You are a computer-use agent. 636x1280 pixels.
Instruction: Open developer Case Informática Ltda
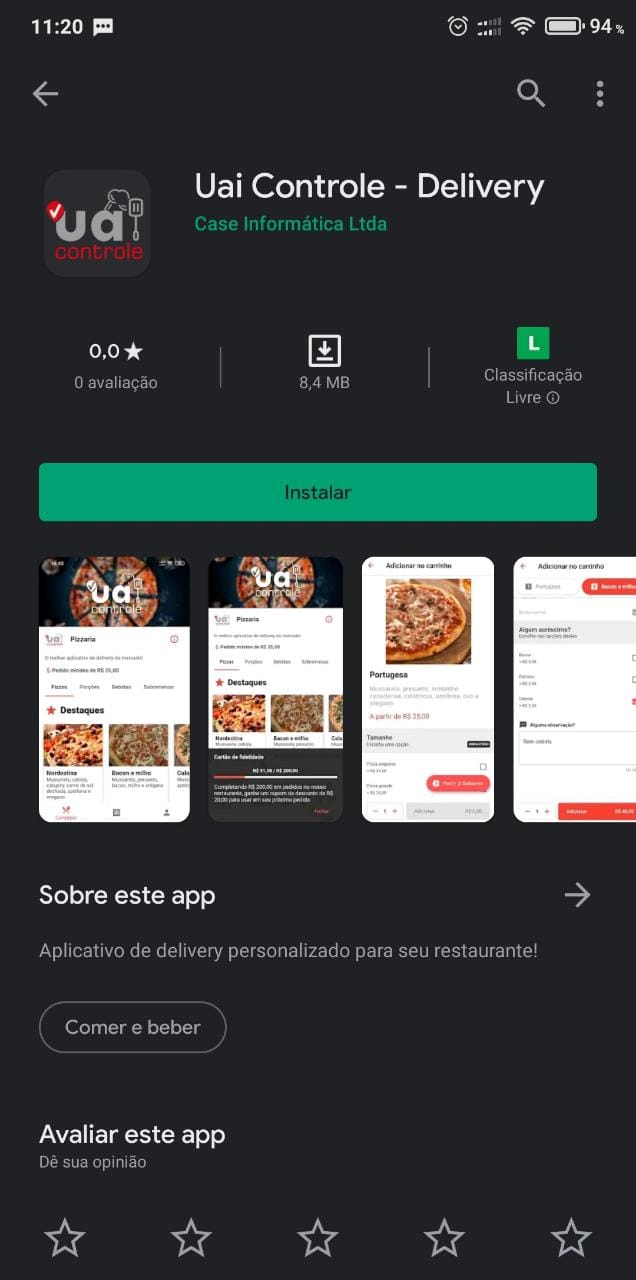[x=290, y=224]
